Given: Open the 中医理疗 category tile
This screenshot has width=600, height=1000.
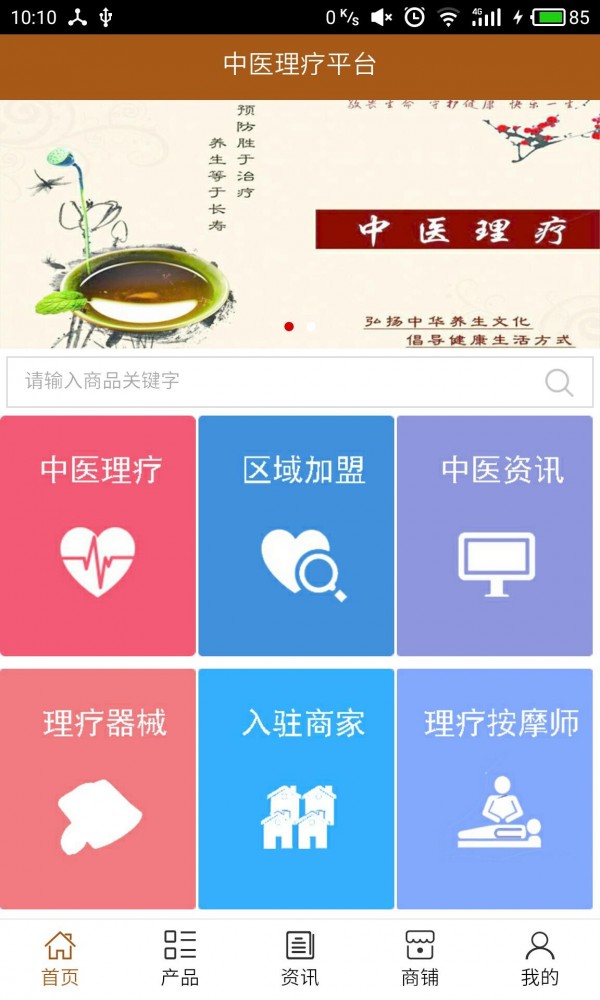Looking at the screenshot, I should click(x=98, y=536).
